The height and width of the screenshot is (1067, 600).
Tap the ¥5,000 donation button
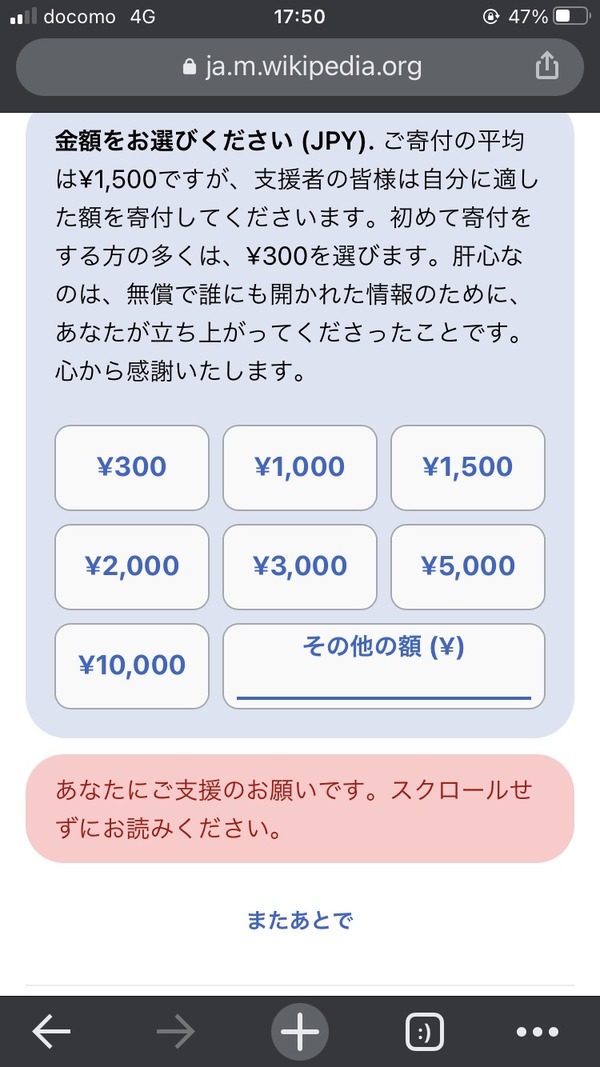[467, 566]
